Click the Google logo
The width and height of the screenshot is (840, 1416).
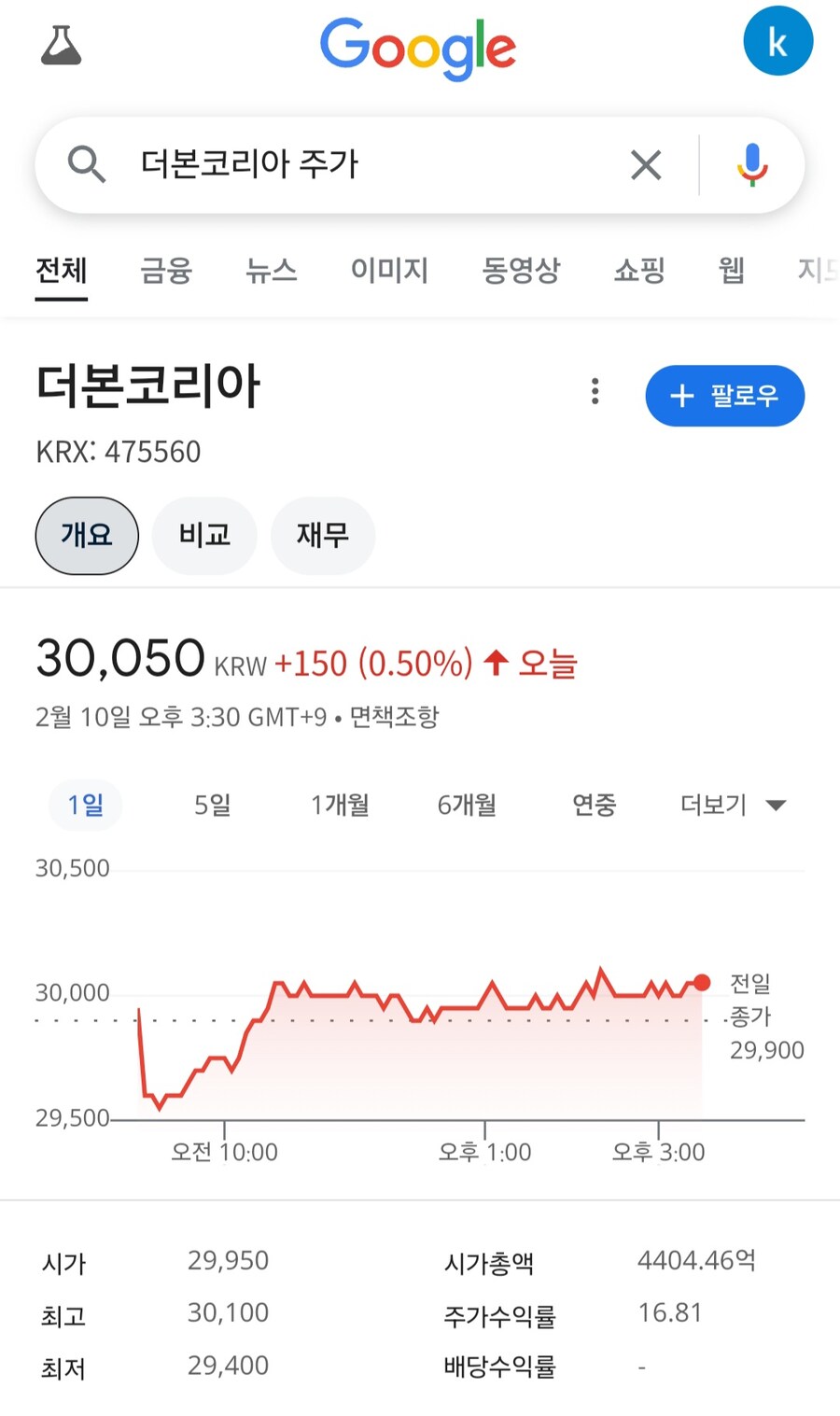pyautogui.click(x=417, y=49)
